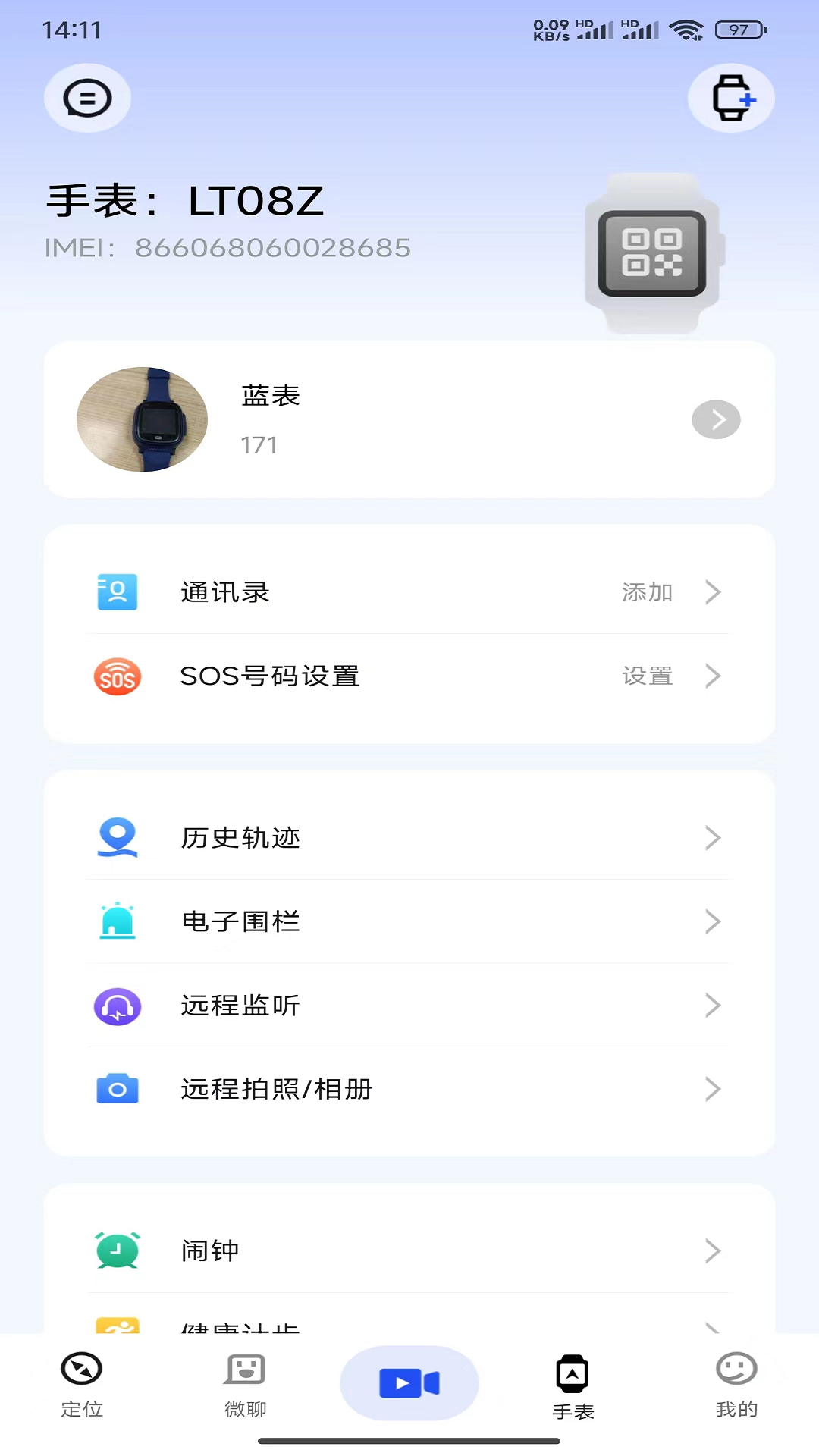Tap the SOS number settings icon
The height and width of the screenshot is (1456, 819).
[117, 676]
